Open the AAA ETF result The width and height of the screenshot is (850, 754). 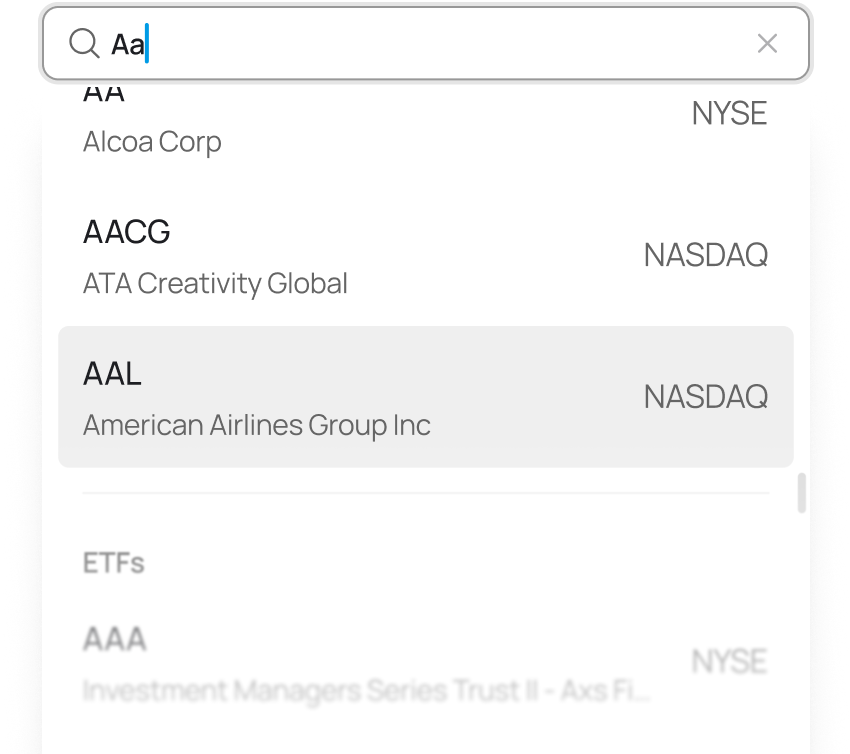(x=425, y=662)
